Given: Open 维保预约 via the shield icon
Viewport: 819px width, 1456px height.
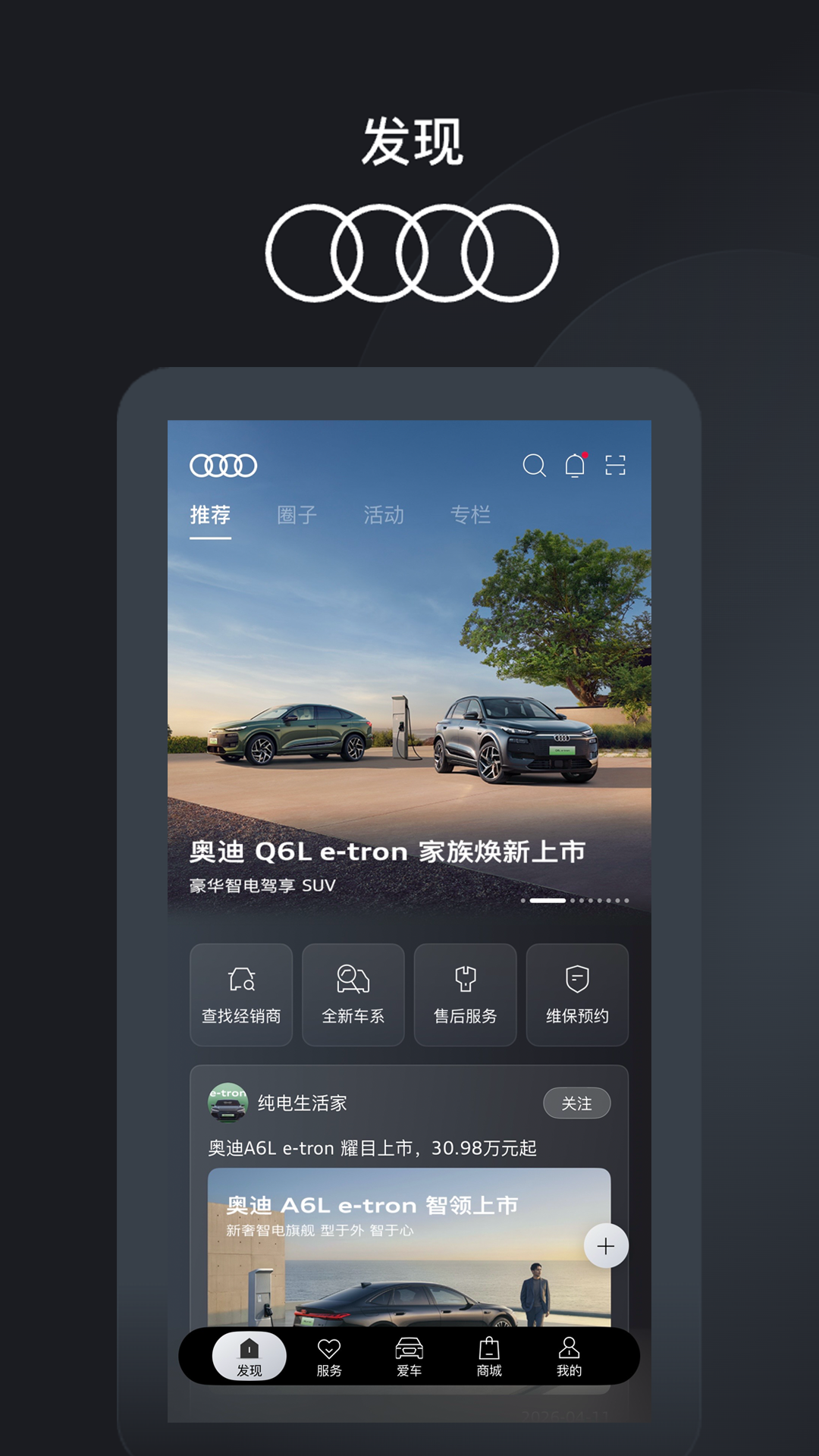Looking at the screenshot, I should (577, 995).
